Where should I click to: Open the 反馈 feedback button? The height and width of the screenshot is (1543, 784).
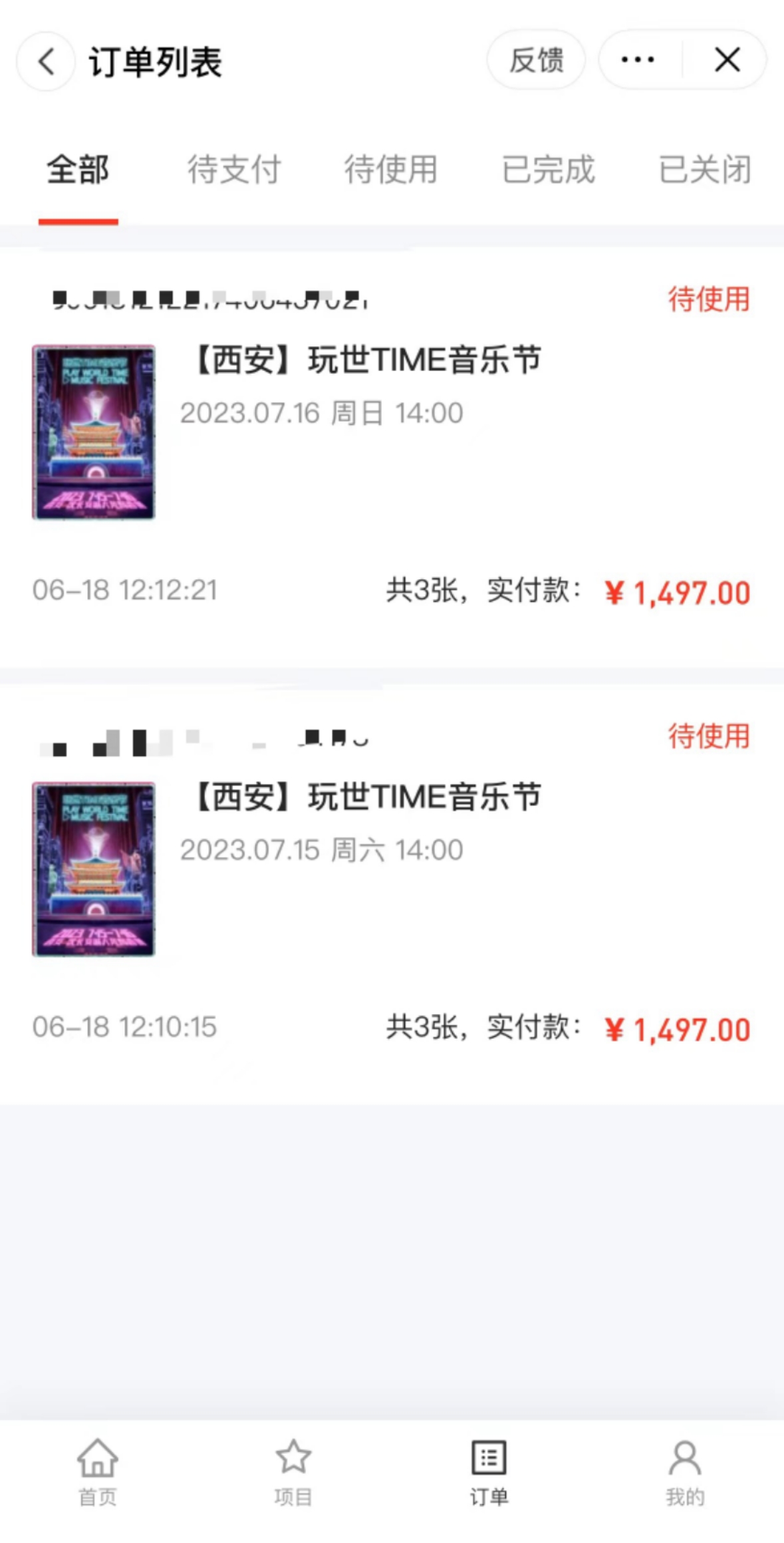click(x=536, y=60)
